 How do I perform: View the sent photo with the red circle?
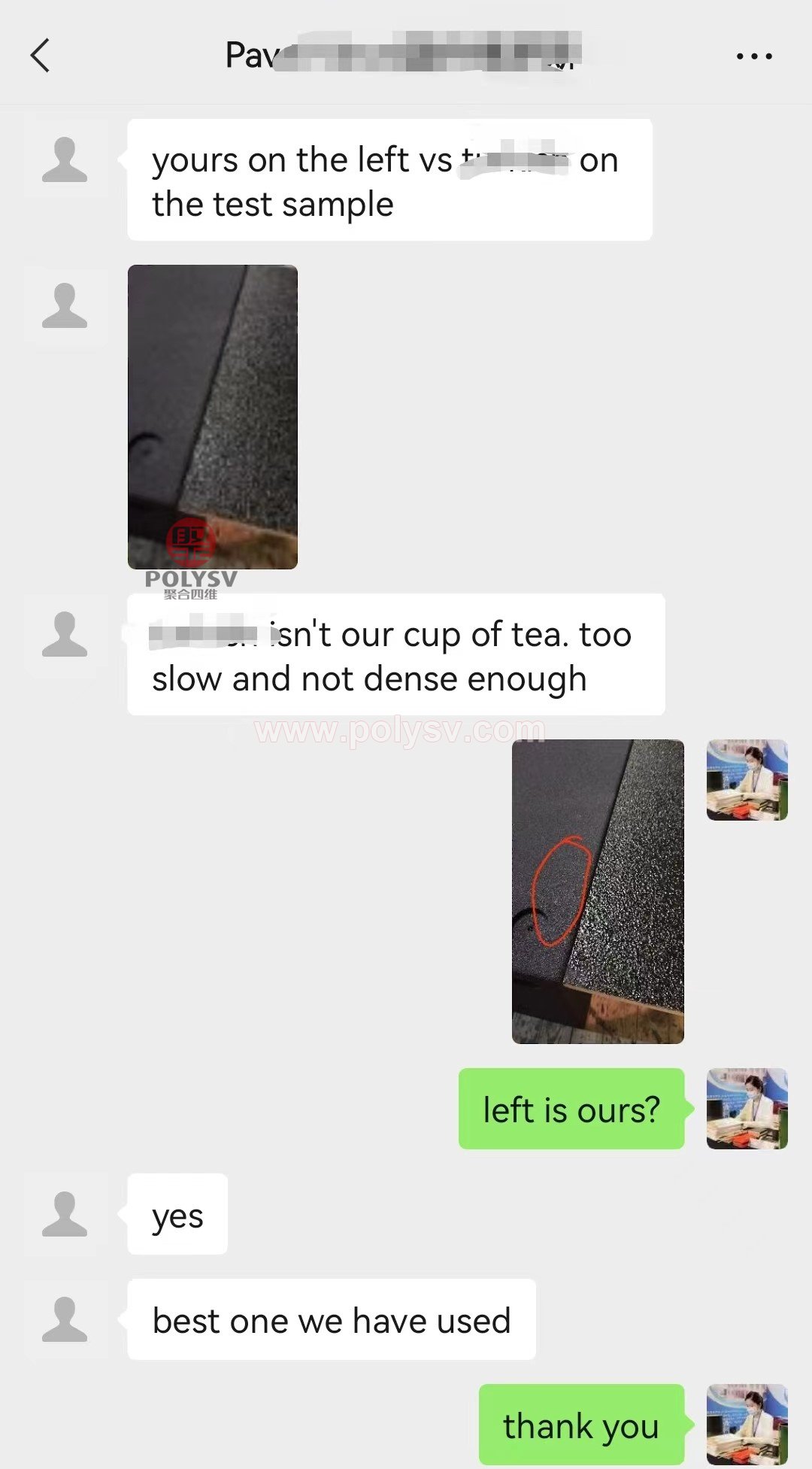598,891
